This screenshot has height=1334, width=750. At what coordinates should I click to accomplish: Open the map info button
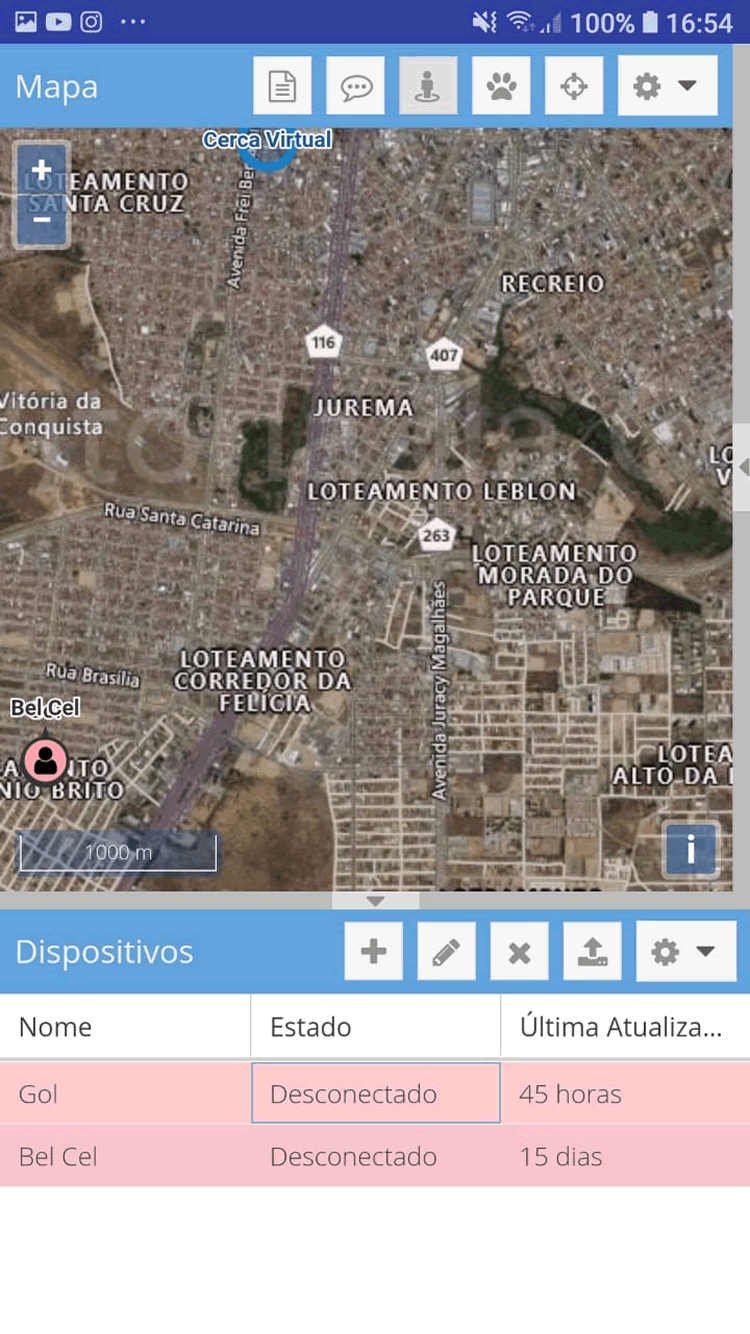click(x=690, y=850)
